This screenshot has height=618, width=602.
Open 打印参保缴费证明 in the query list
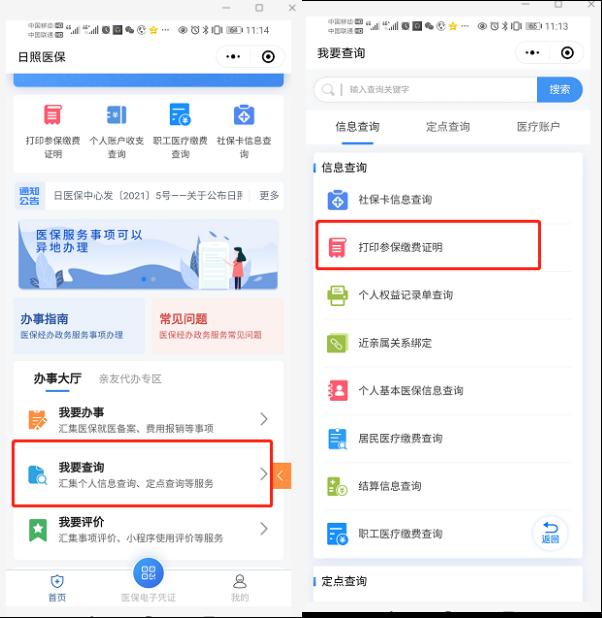(x=428, y=247)
